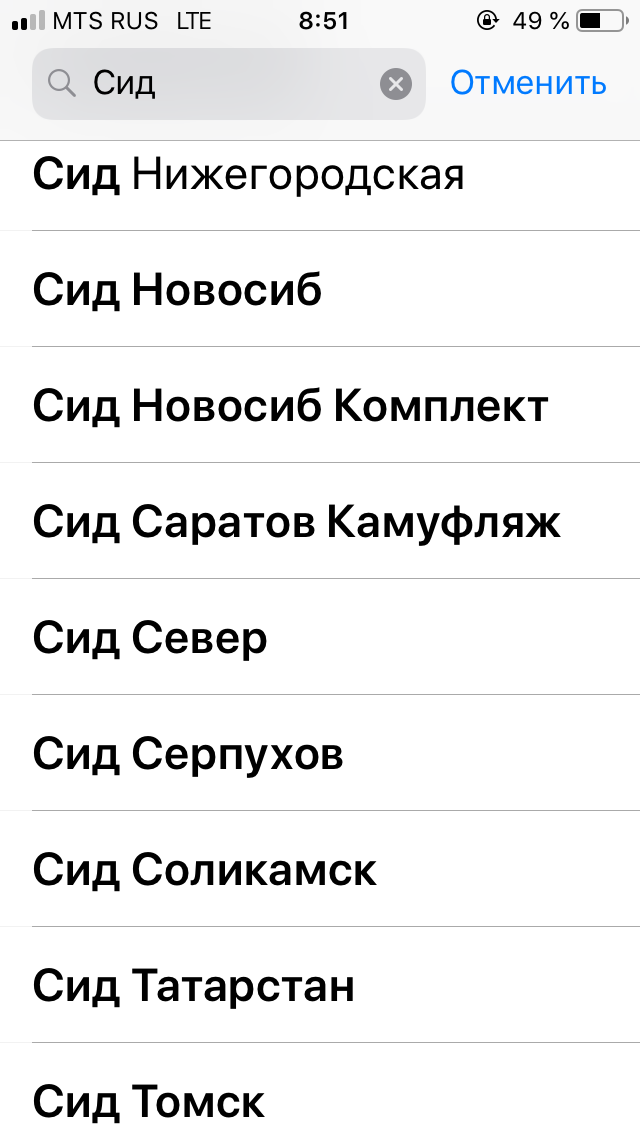Clear the search text with the X icon
The image size is (640, 1136).
[x=396, y=84]
